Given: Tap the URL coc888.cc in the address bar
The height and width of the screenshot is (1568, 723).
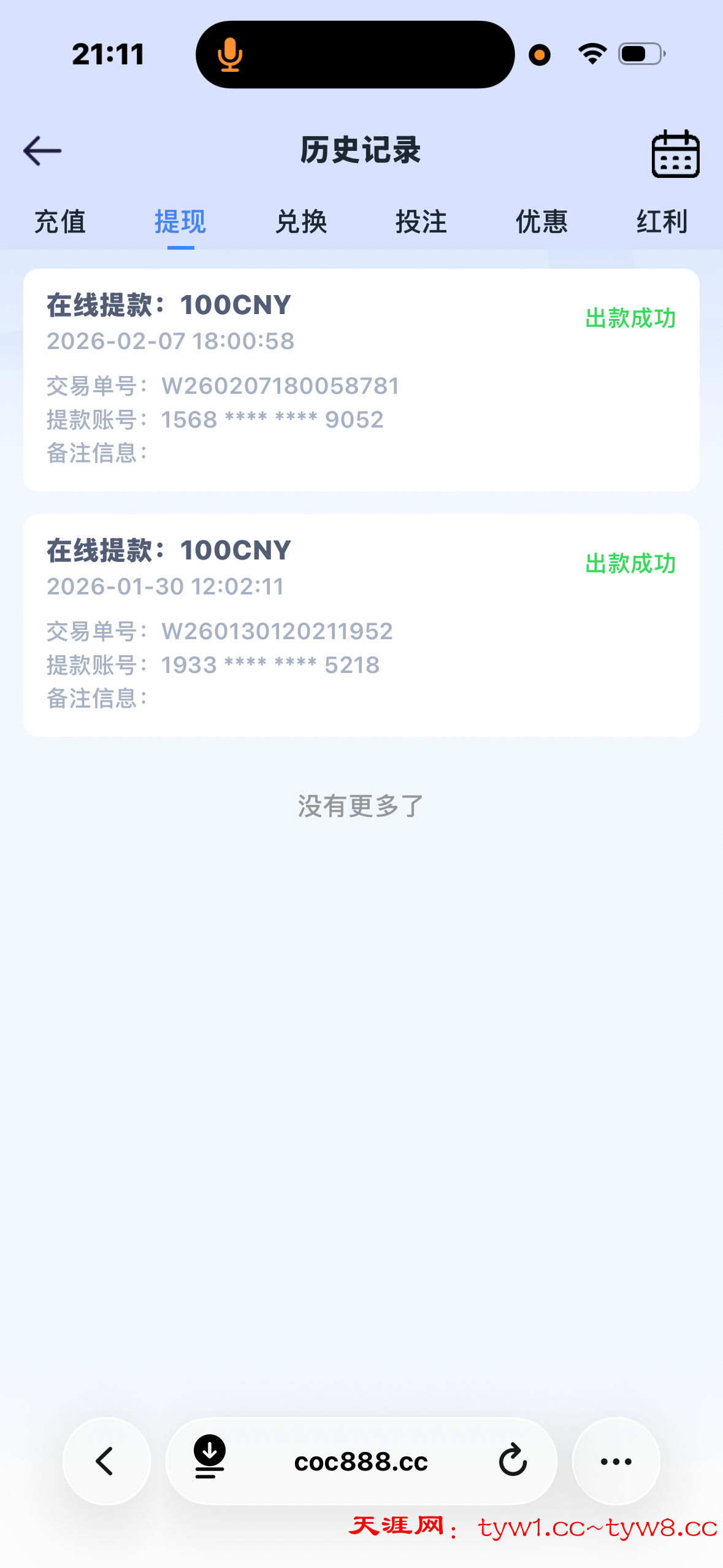Looking at the screenshot, I should pos(361,1461).
